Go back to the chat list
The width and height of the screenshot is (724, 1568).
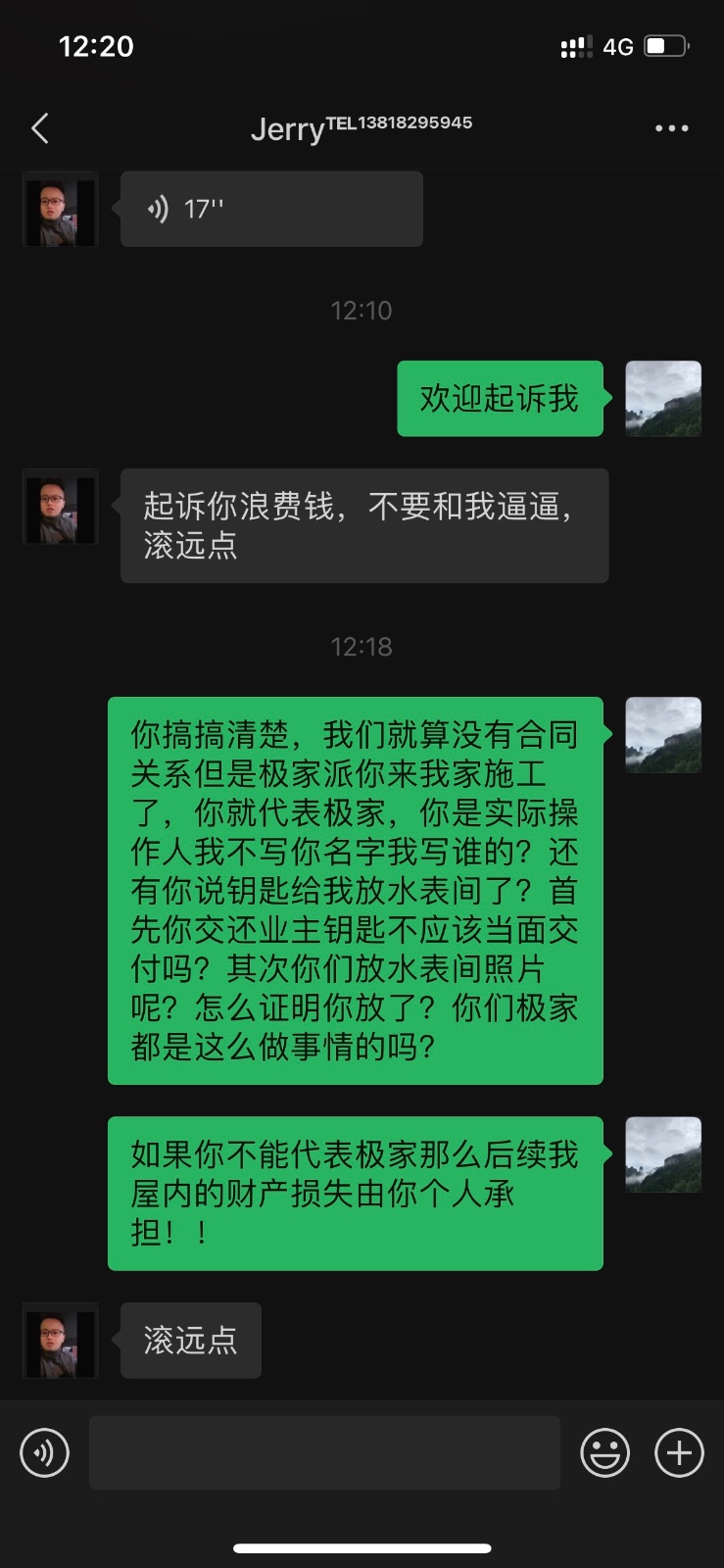pos(40,128)
